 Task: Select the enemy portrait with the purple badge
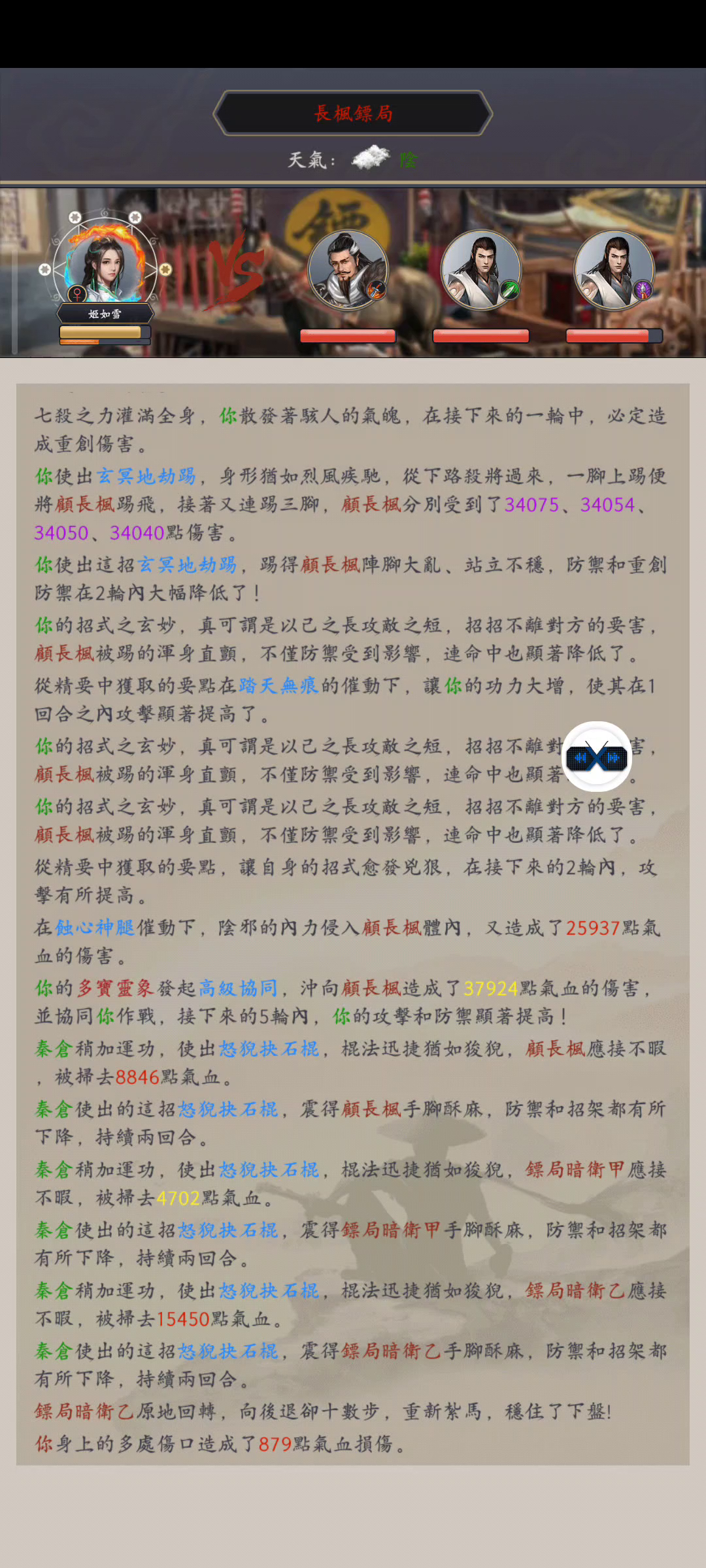coord(614,269)
